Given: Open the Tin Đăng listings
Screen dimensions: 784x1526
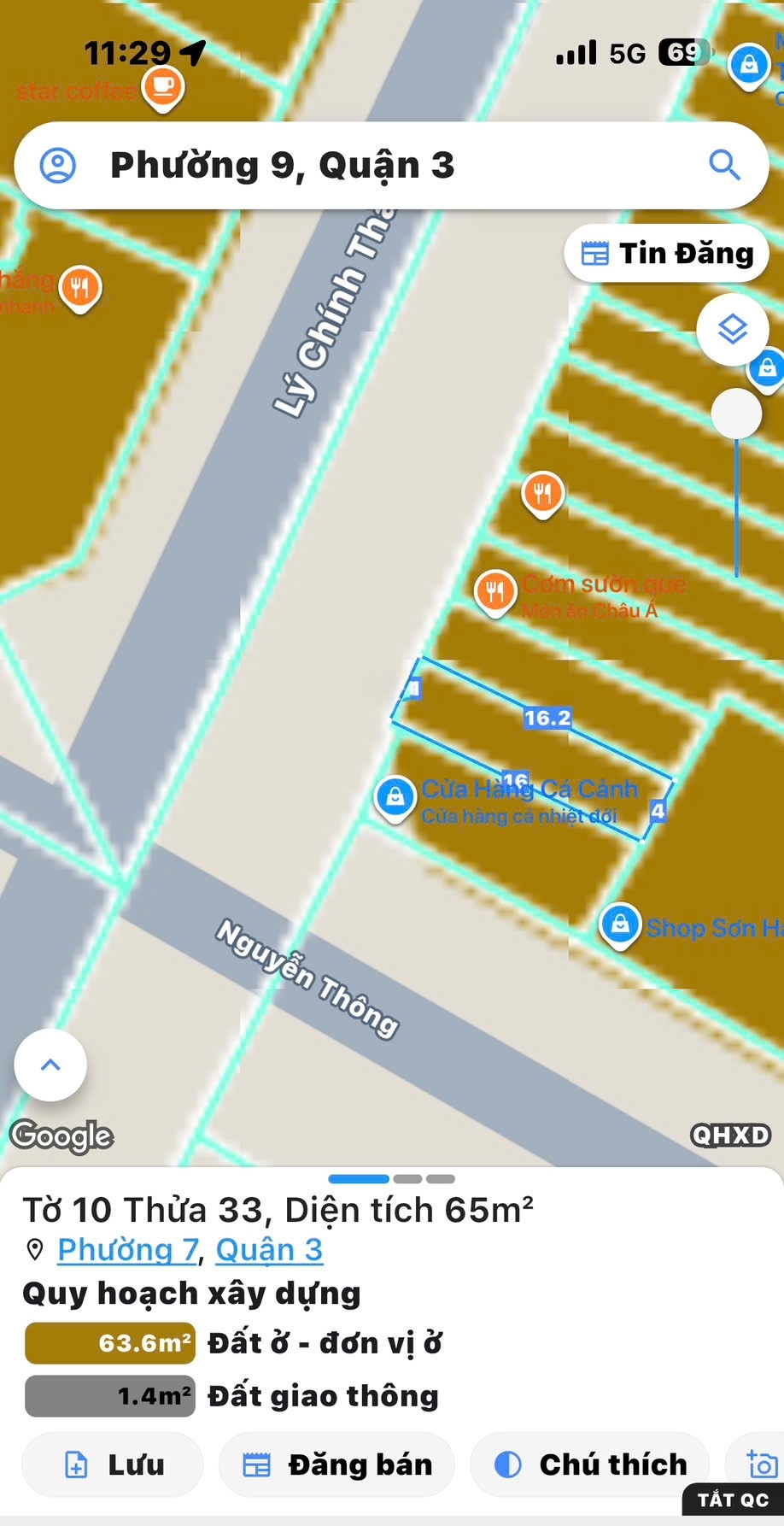Looking at the screenshot, I should click(667, 254).
